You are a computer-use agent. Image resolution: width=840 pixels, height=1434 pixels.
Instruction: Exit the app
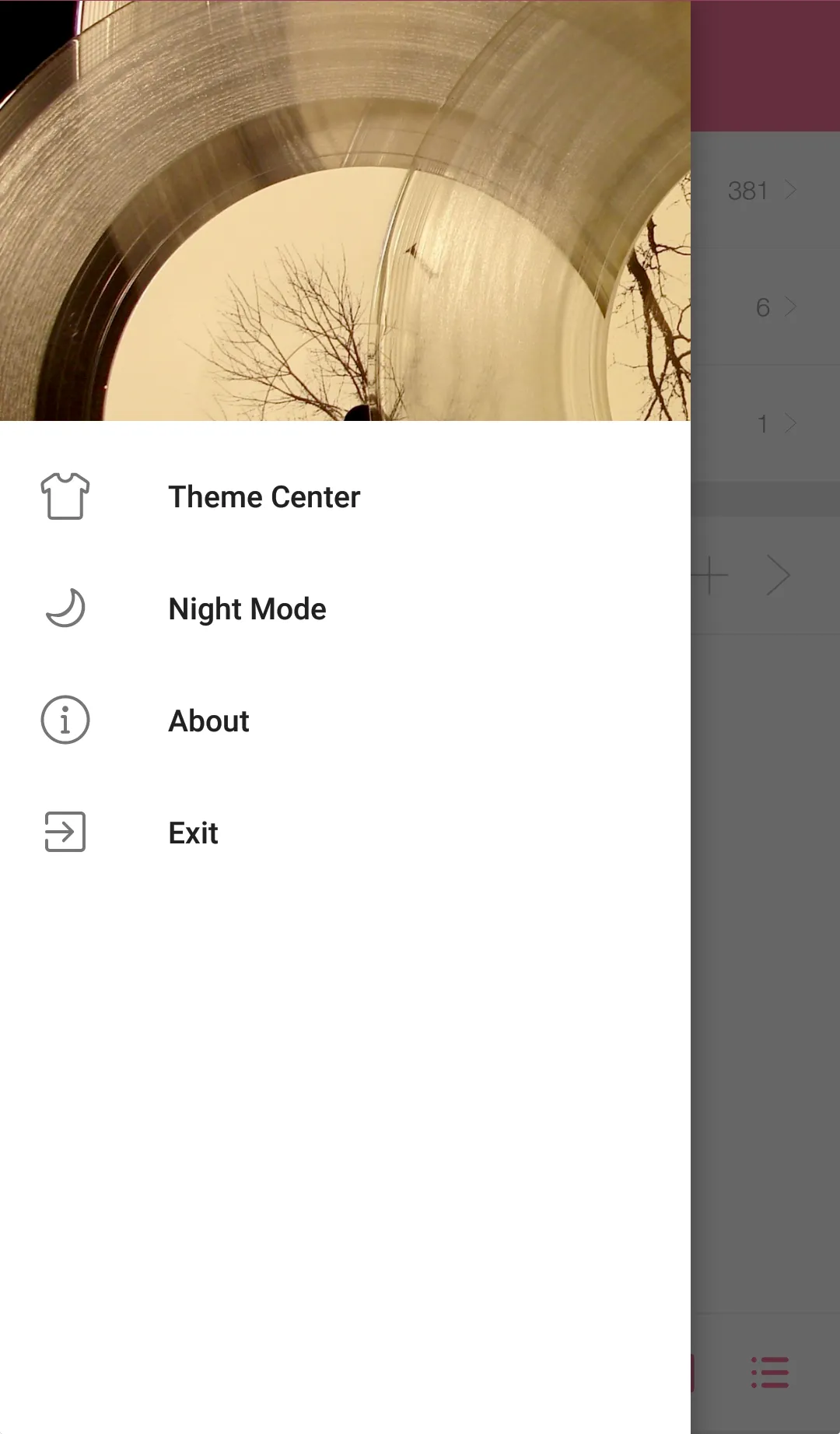point(193,833)
